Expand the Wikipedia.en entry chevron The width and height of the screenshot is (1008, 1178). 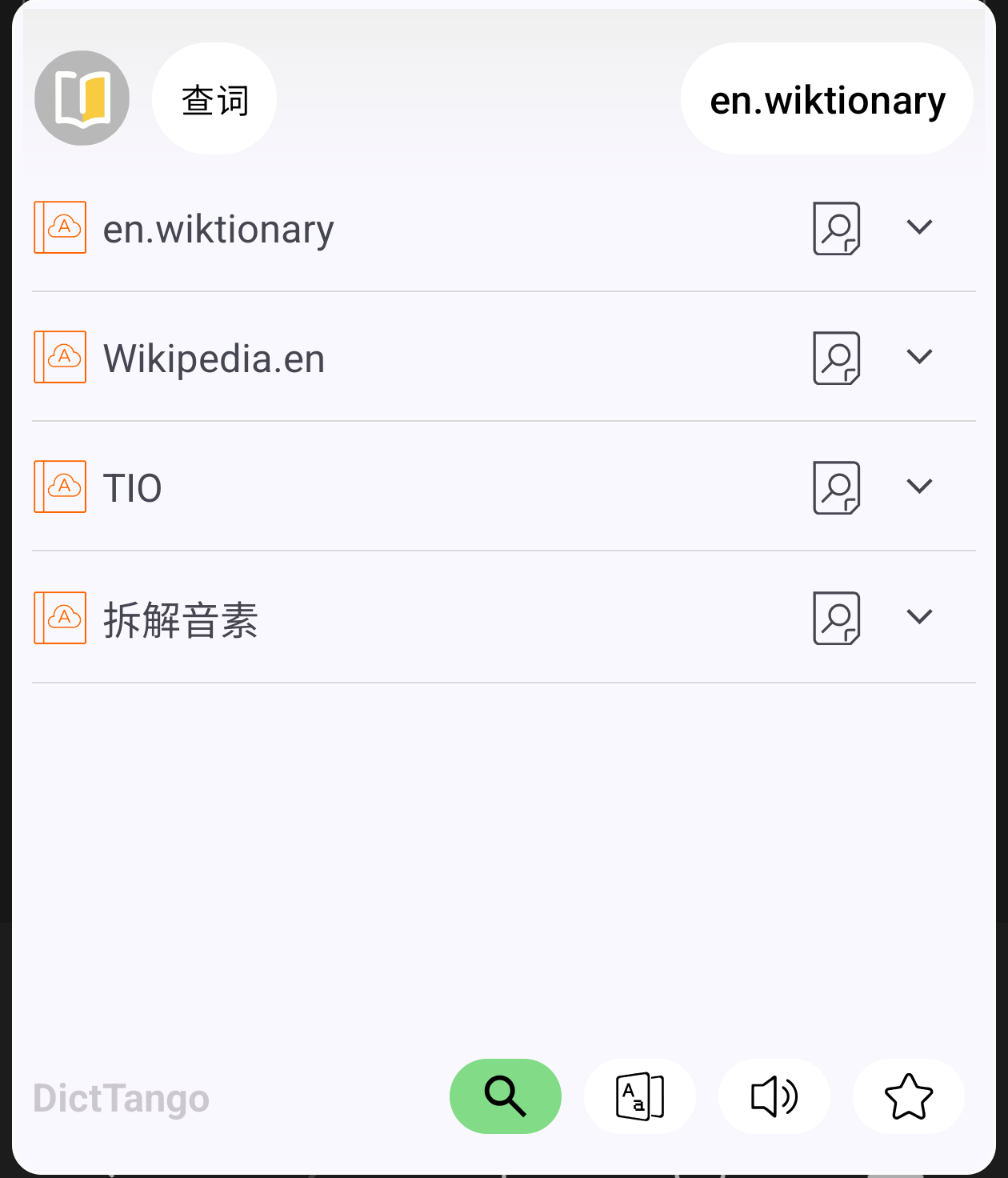[919, 357]
